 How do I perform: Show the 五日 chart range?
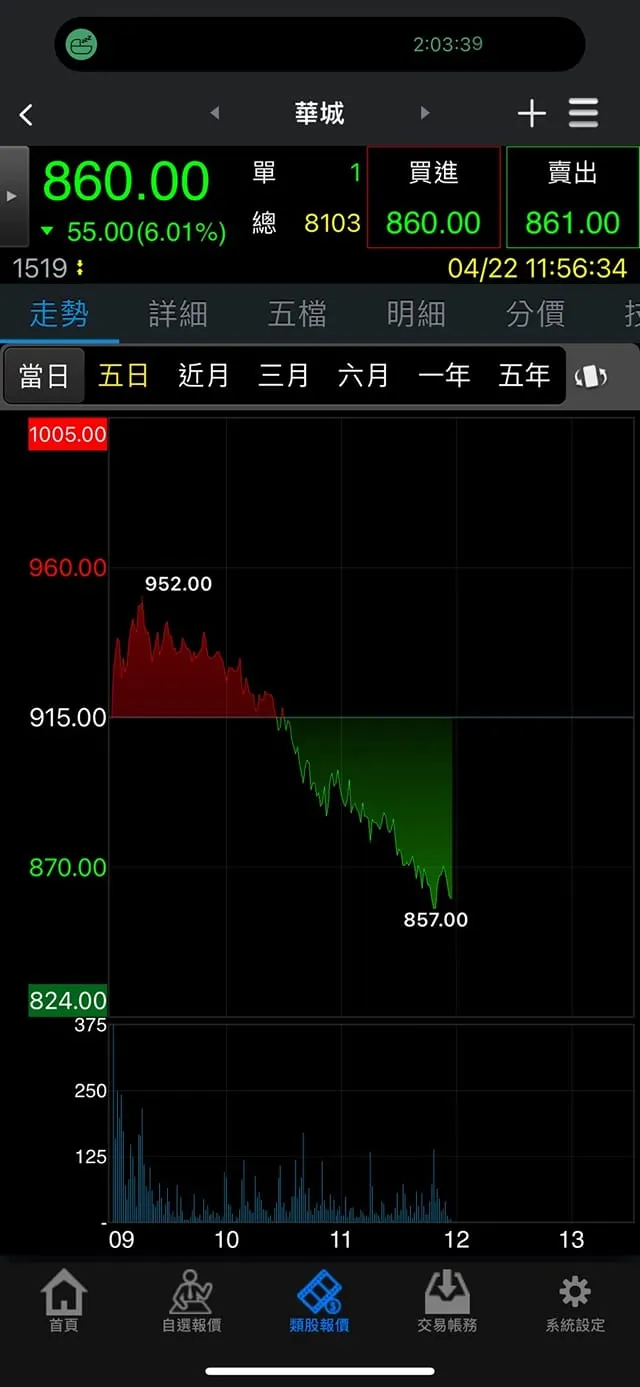coord(123,376)
